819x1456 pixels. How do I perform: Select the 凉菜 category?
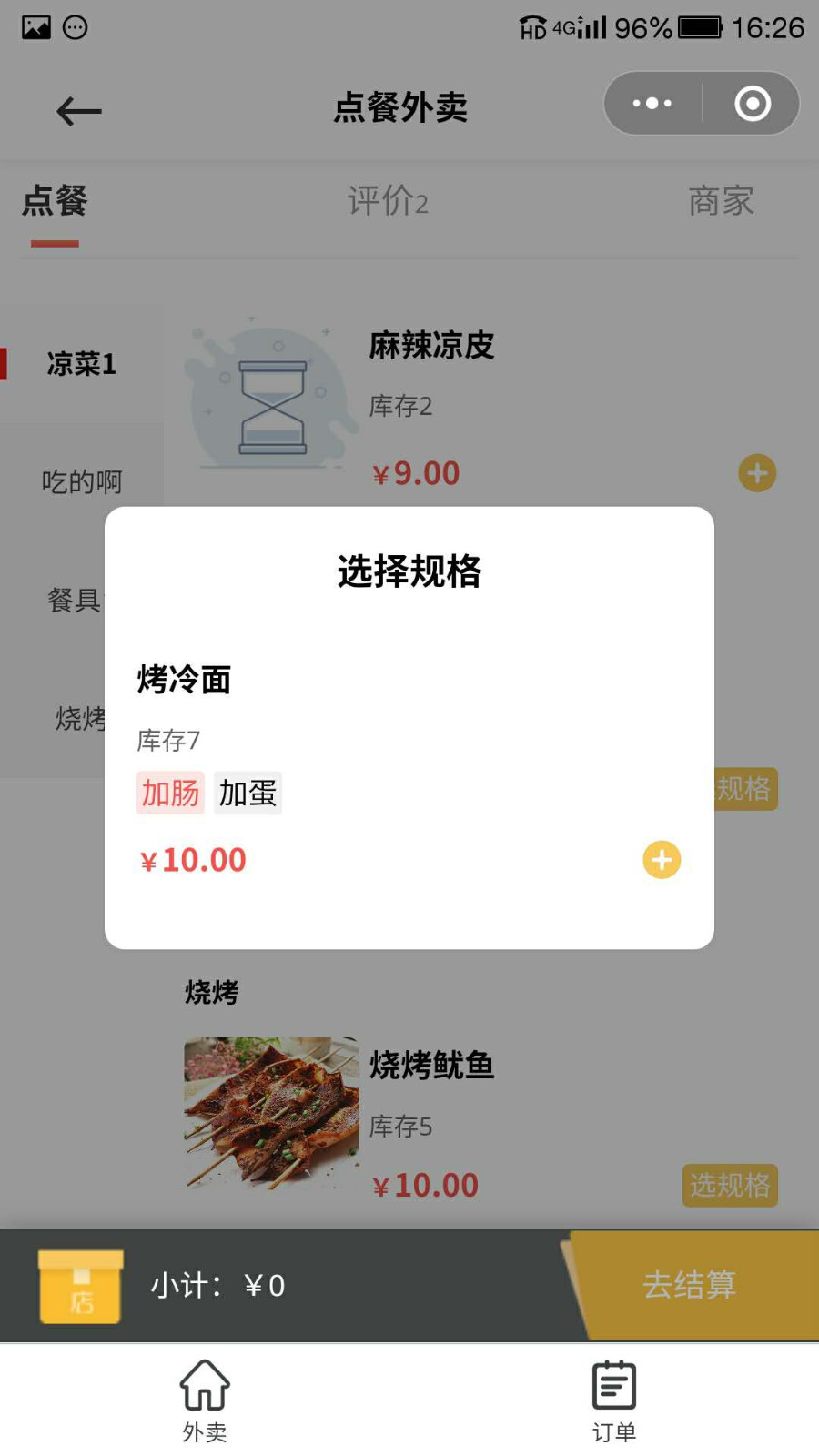point(81,364)
